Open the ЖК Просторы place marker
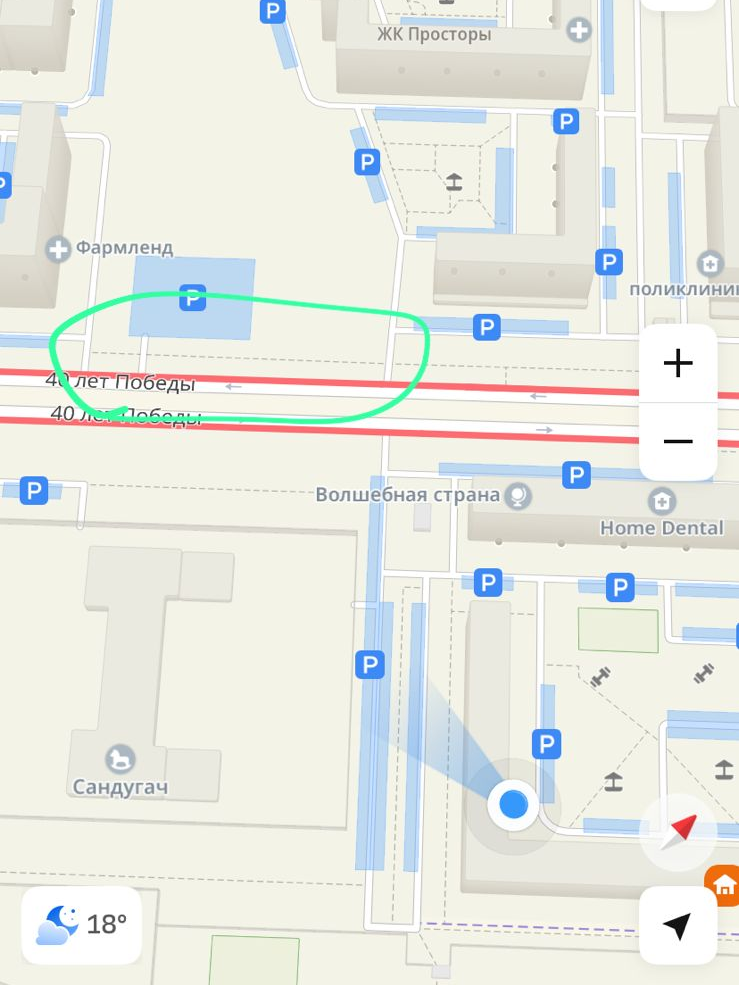This screenshot has width=739, height=985. click(578, 30)
